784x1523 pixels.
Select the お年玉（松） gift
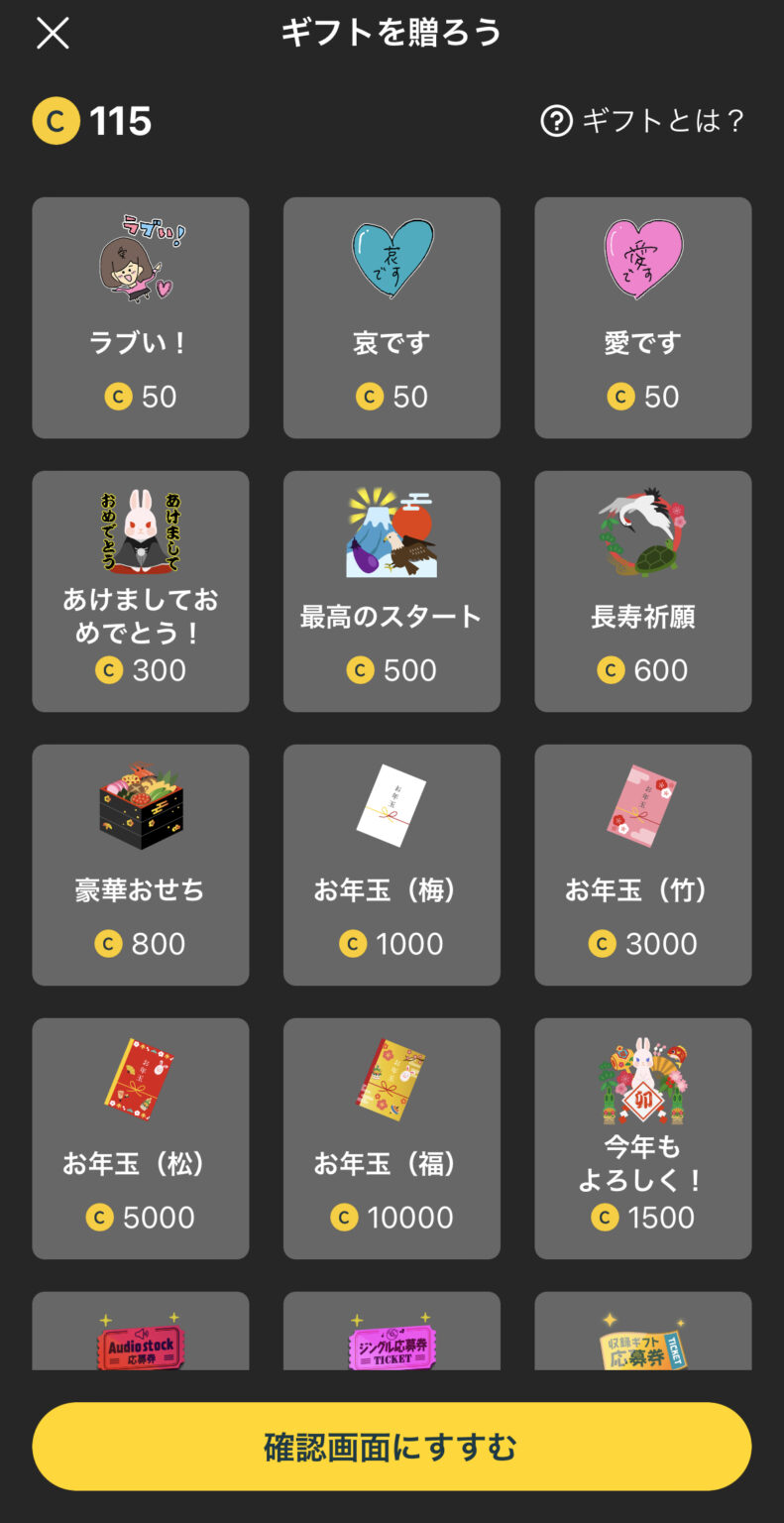point(141,1138)
